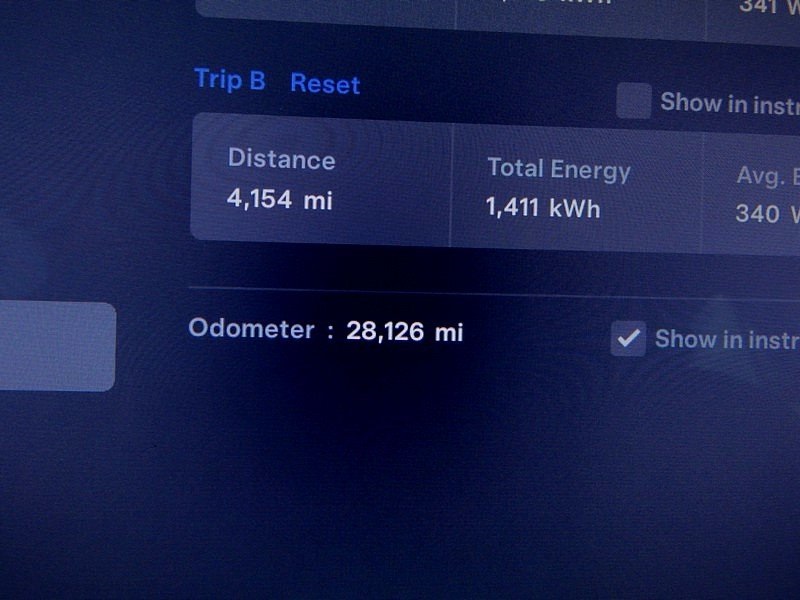This screenshot has height=600, width=800.
Task: Reset the Trip B counter
Action: tap(324, 84)
